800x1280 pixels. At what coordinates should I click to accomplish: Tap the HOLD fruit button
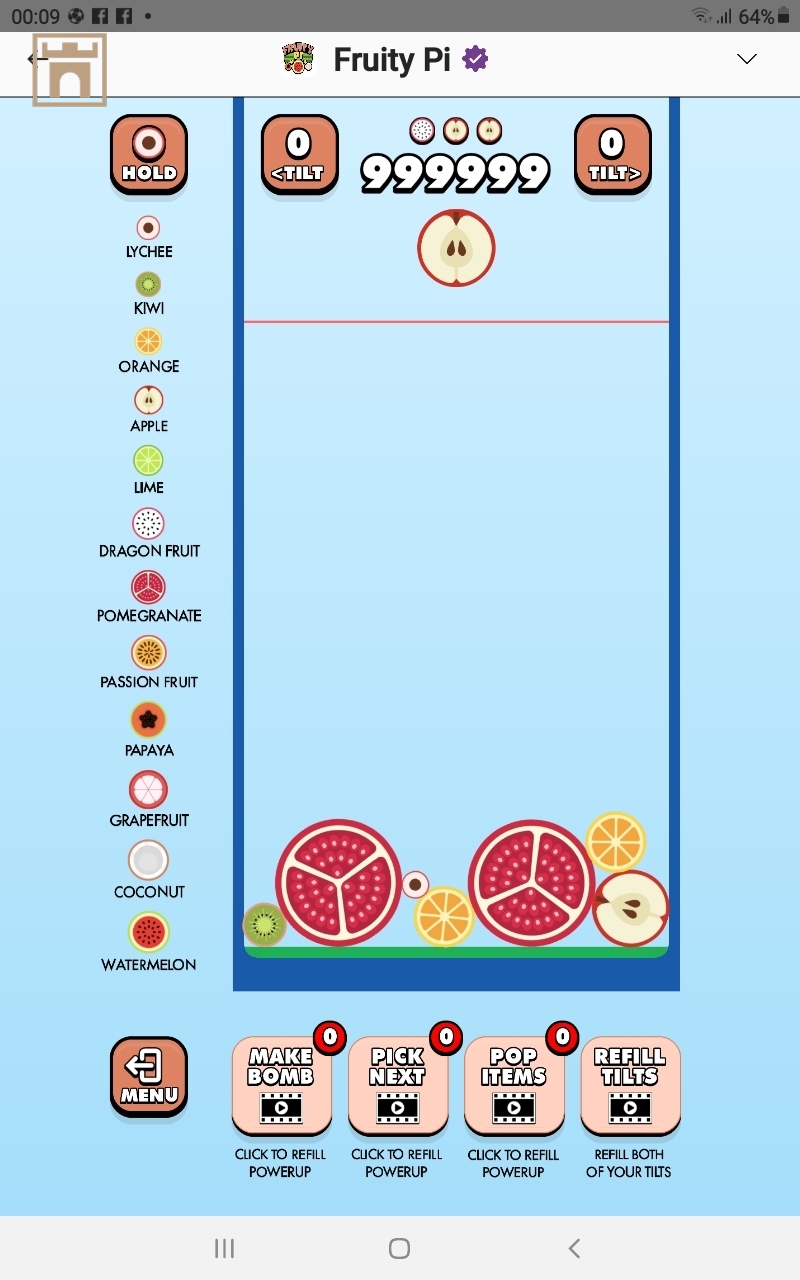[149, 154]
